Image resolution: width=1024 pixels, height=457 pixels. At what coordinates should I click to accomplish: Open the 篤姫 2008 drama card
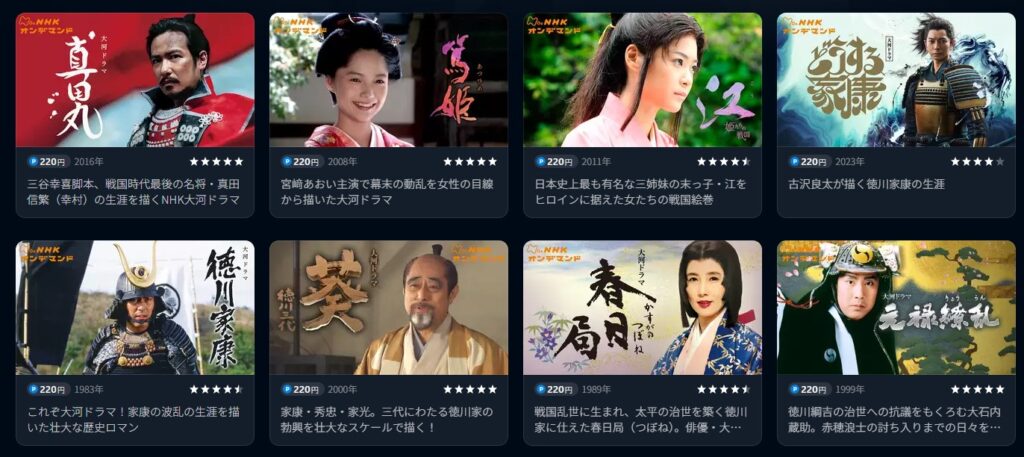point(388,81)
